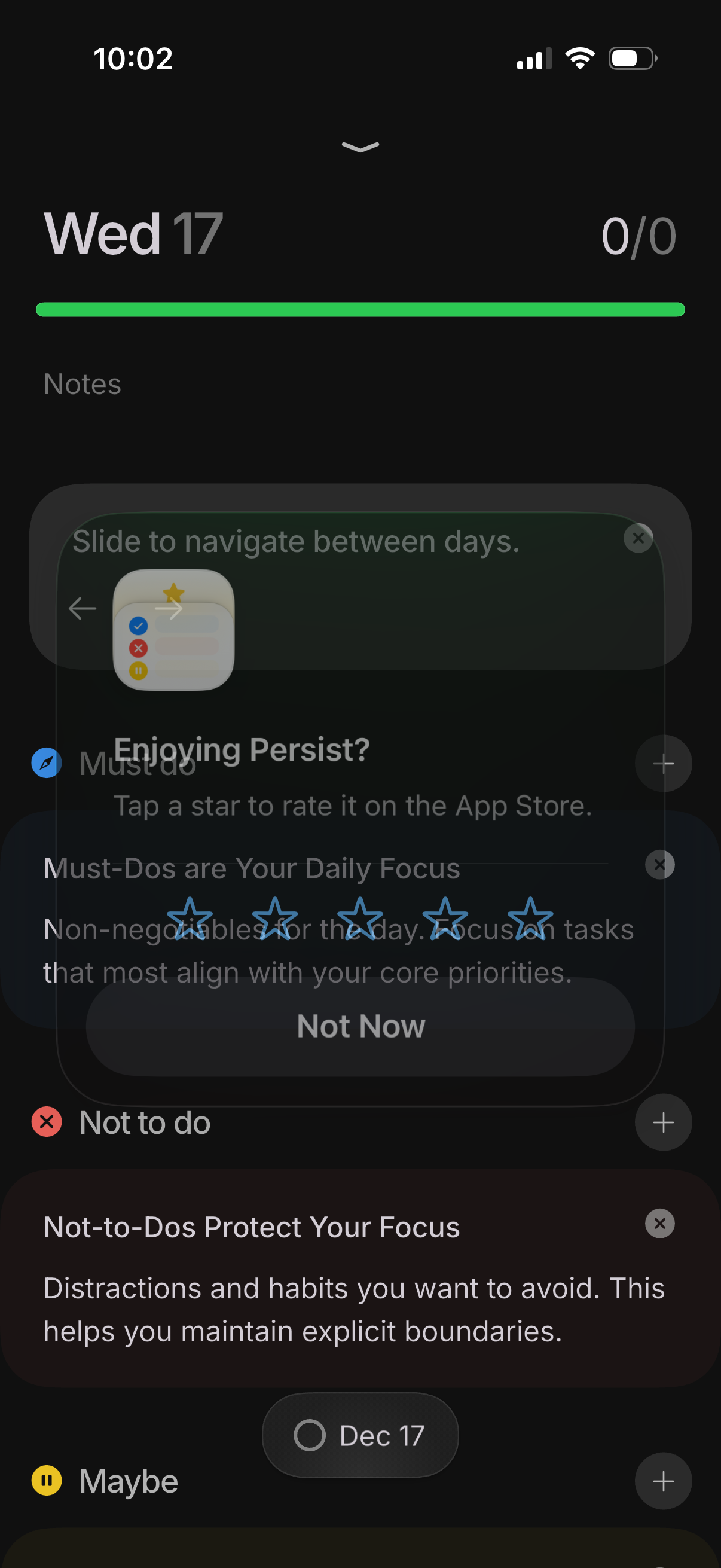Rate Persist with the third star

point(360,919)
